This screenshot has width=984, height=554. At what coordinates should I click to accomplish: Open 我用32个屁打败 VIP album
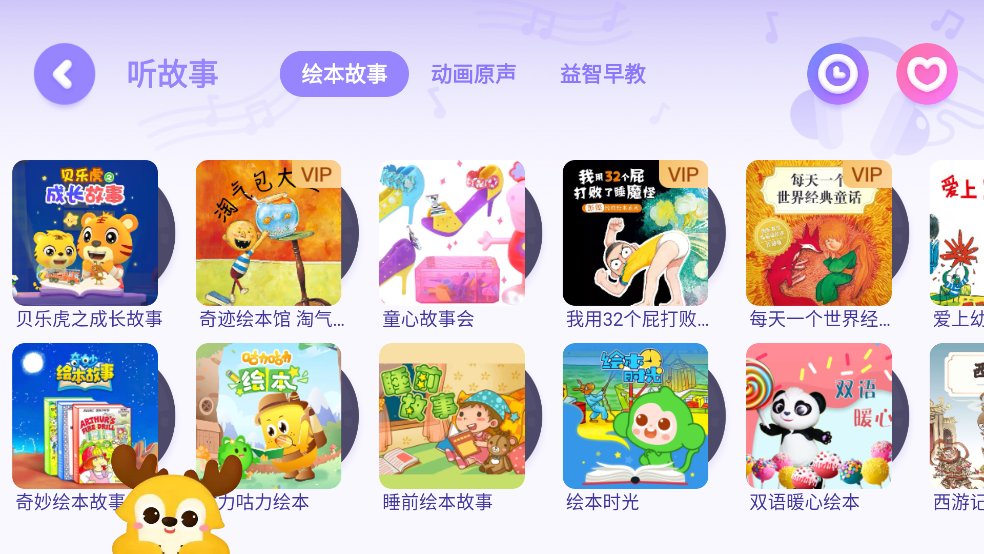coord(635,233)
